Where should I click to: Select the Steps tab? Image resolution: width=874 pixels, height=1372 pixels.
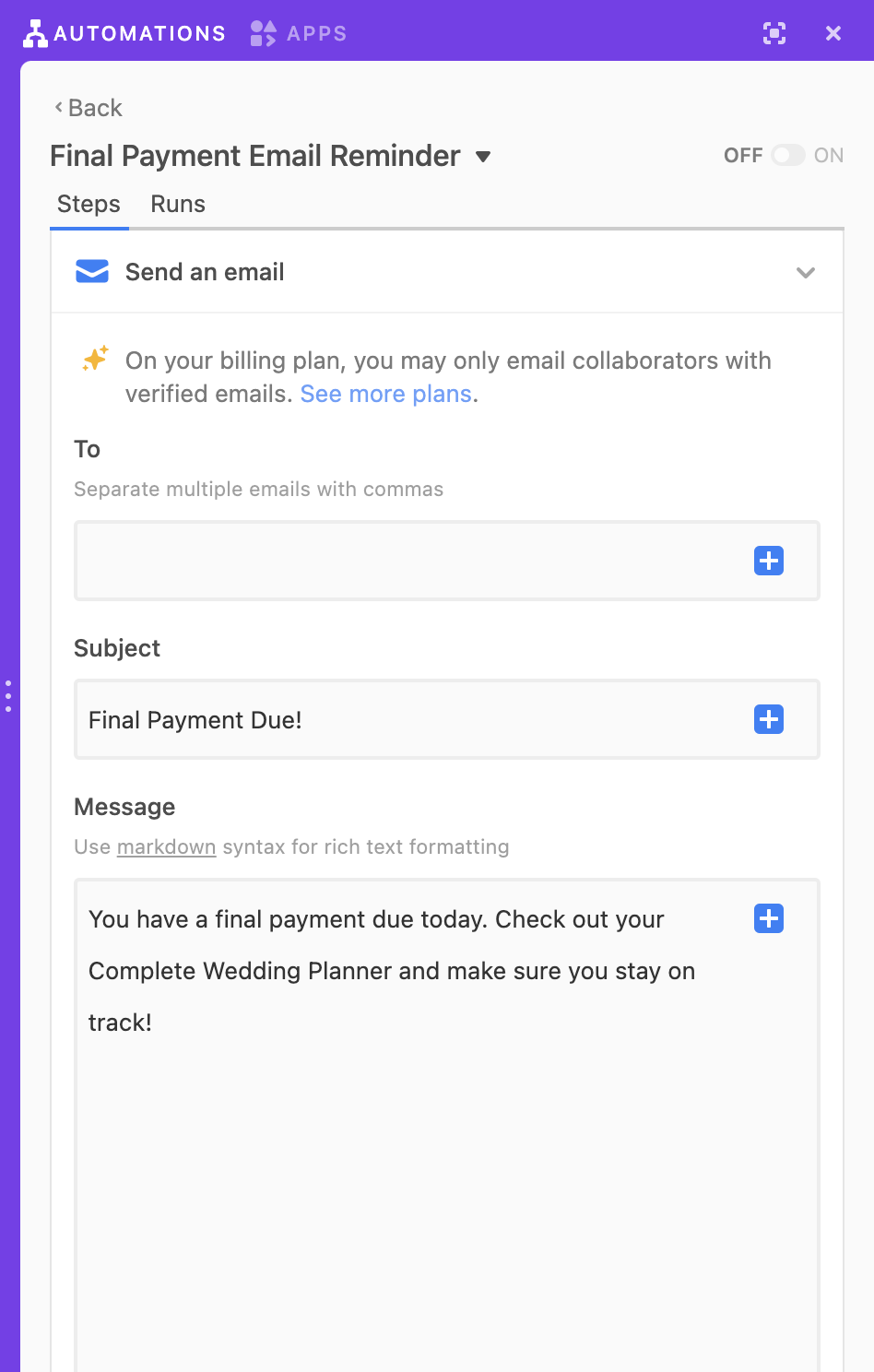pos(89,204)
